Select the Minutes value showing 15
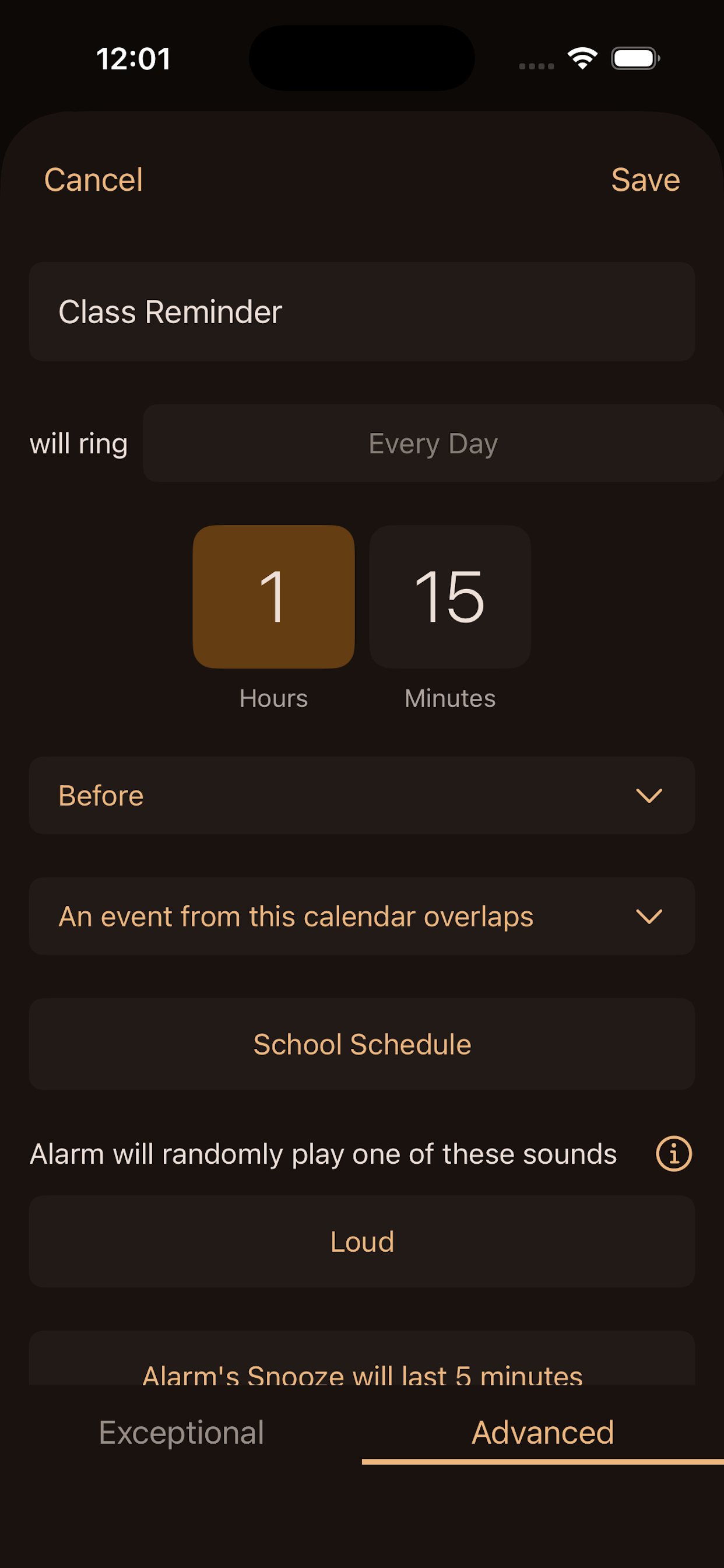 449,597
